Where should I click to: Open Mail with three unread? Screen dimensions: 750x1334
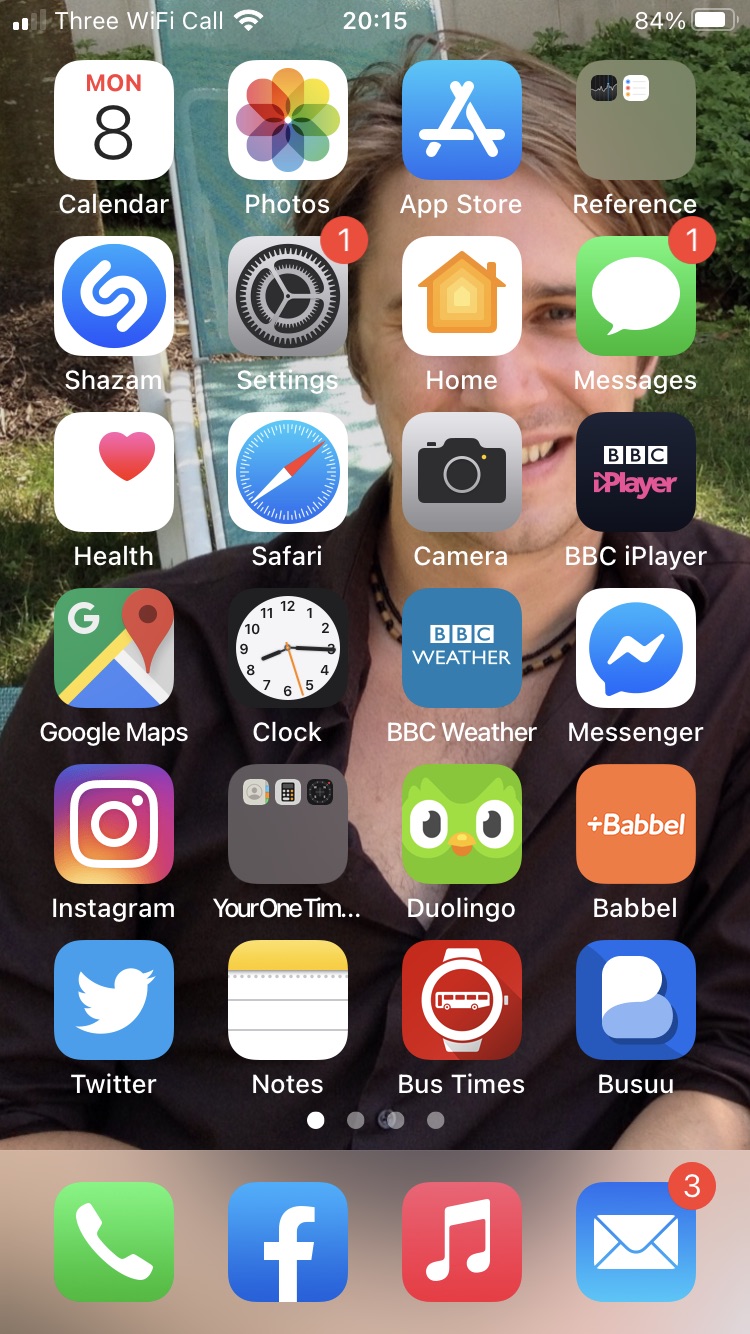[x=636, y=1242]
